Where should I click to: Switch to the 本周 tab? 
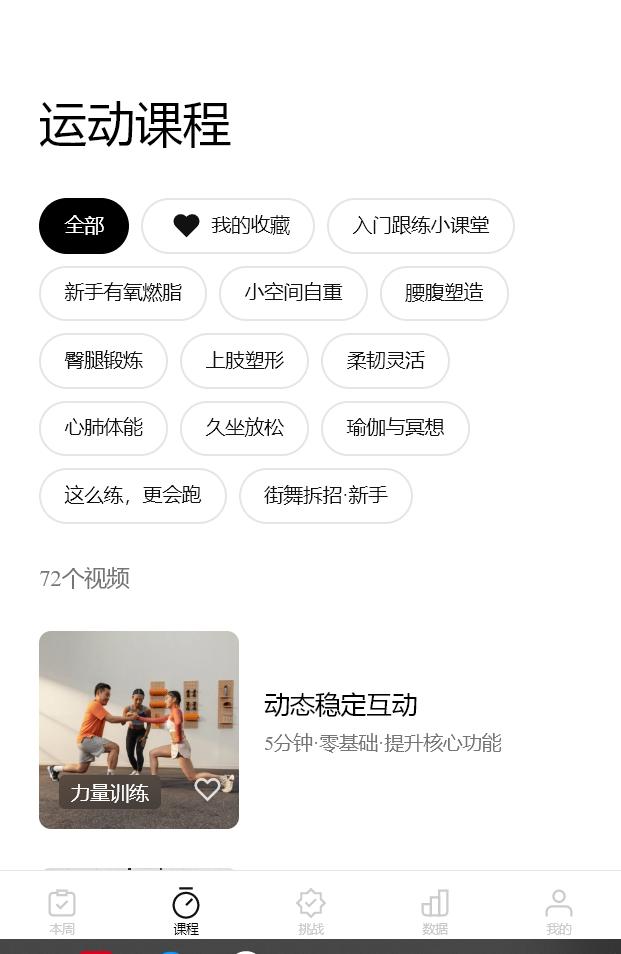coord(62,911)
